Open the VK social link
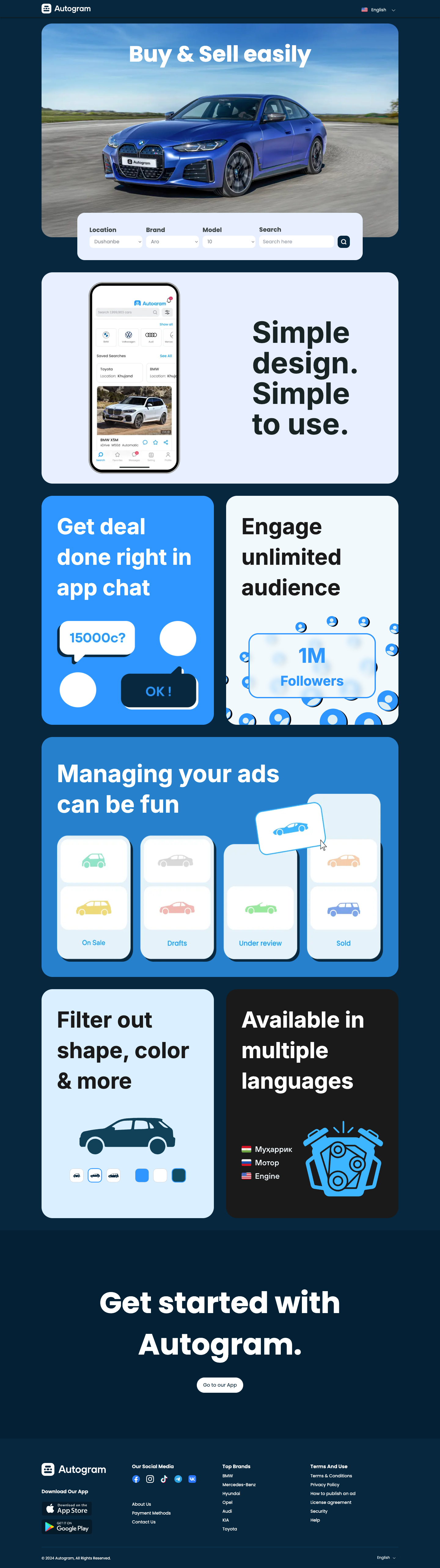 (x=192, y=1479)
